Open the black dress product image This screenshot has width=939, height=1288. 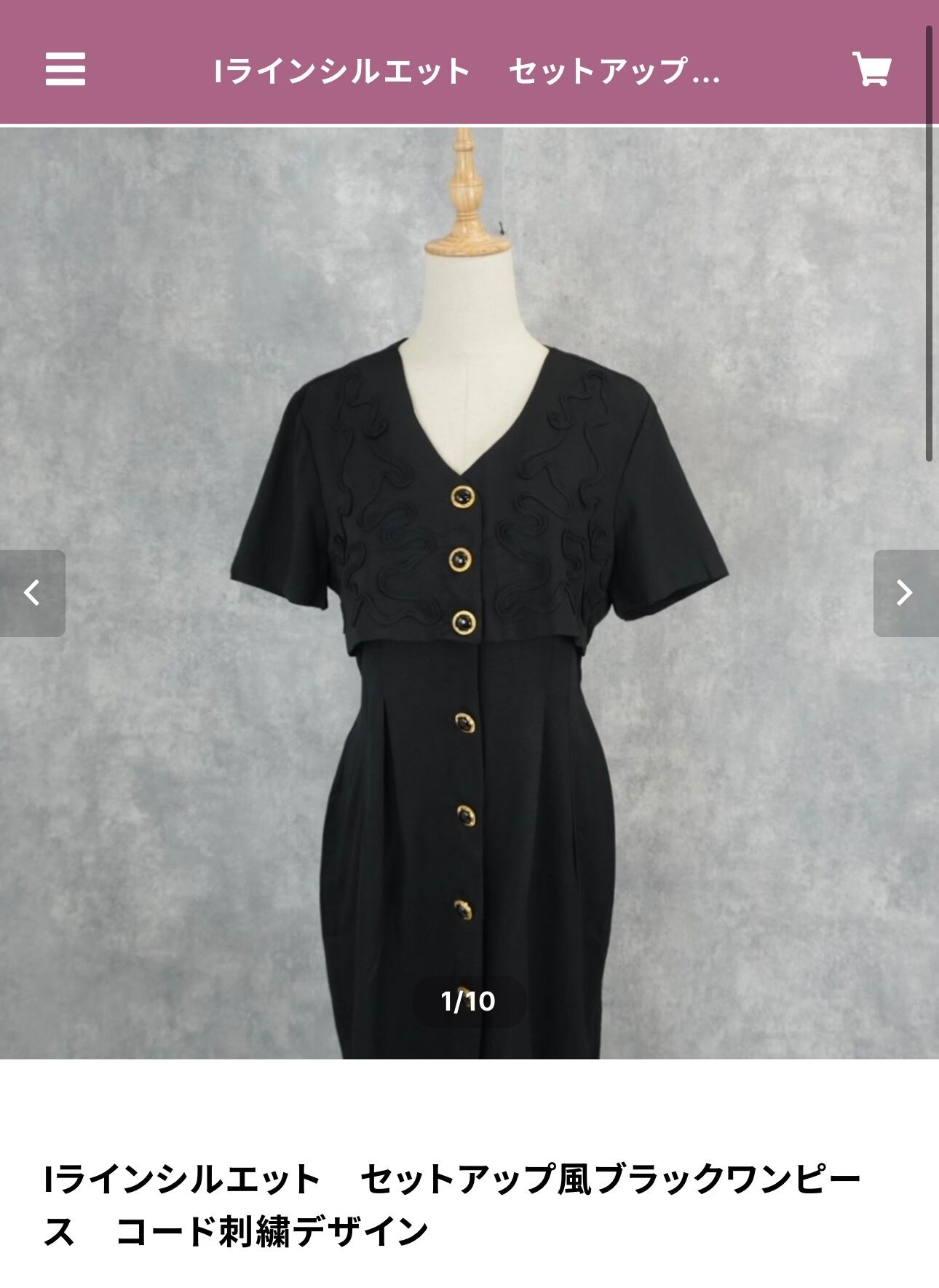pos(469,593)
